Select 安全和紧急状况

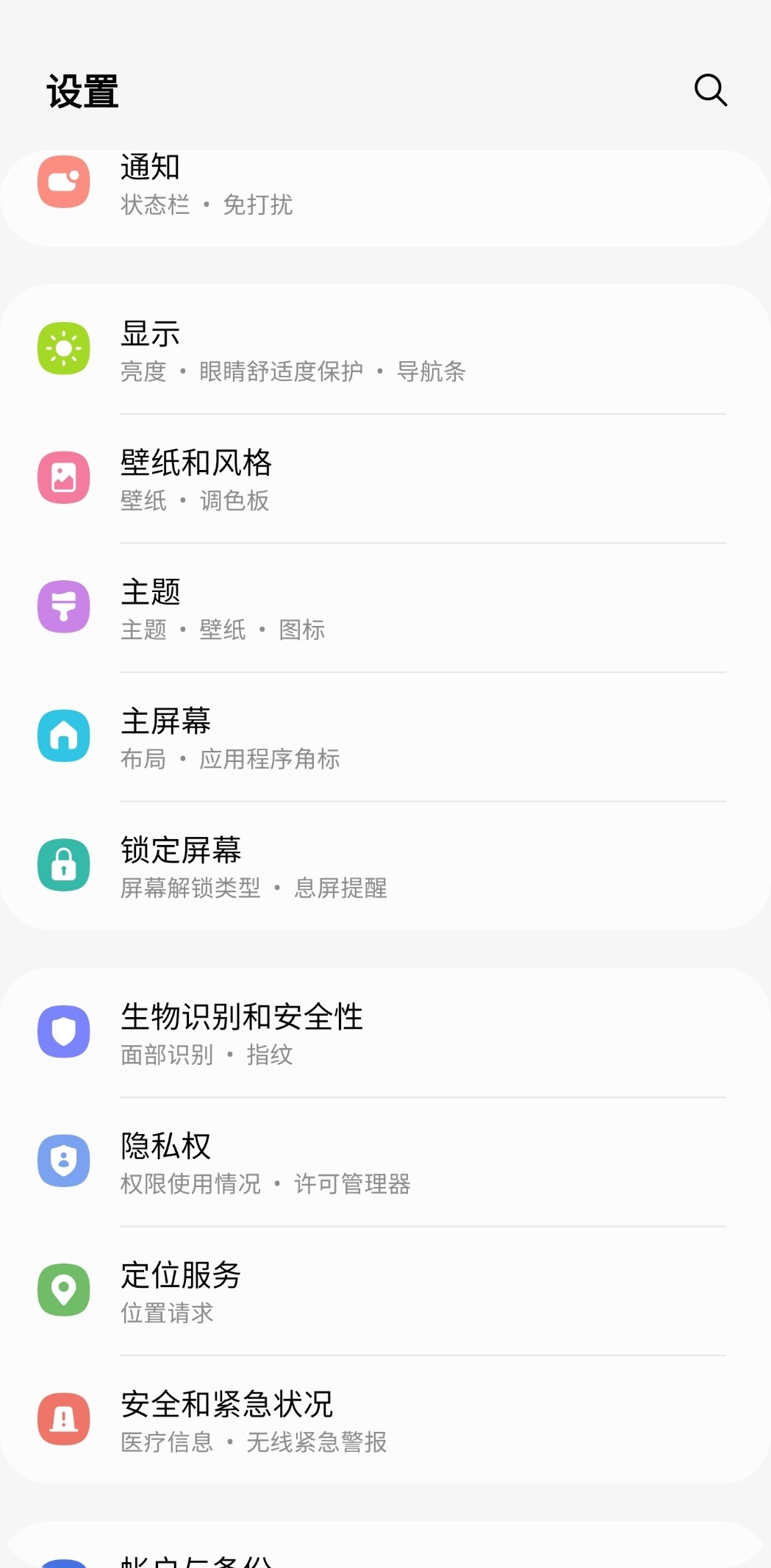tap(385, 1420)
